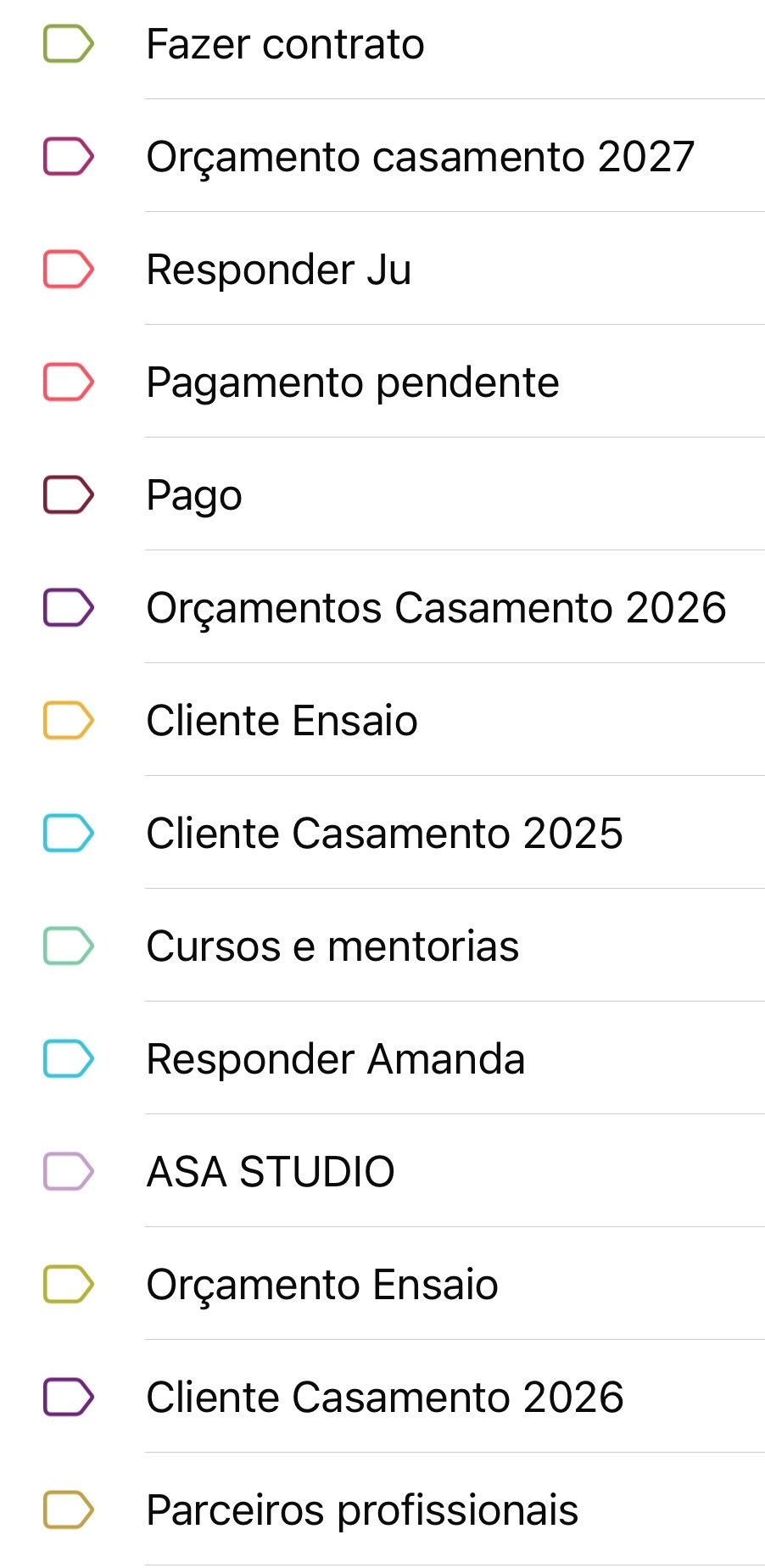Select the Cliente Casamento 2026 label

point(384,1398)
